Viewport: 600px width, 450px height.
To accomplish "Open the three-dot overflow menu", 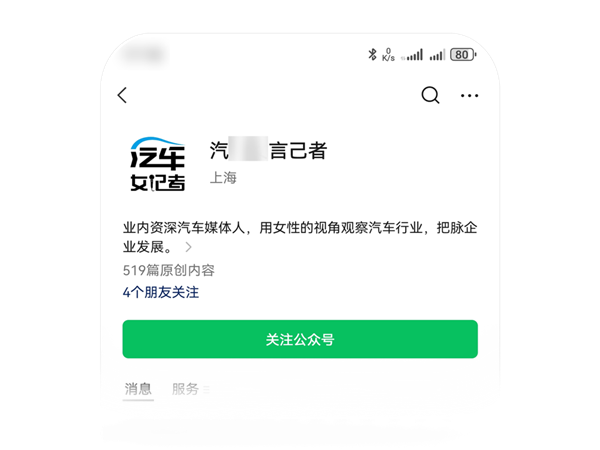I will [x=470, y=96].
